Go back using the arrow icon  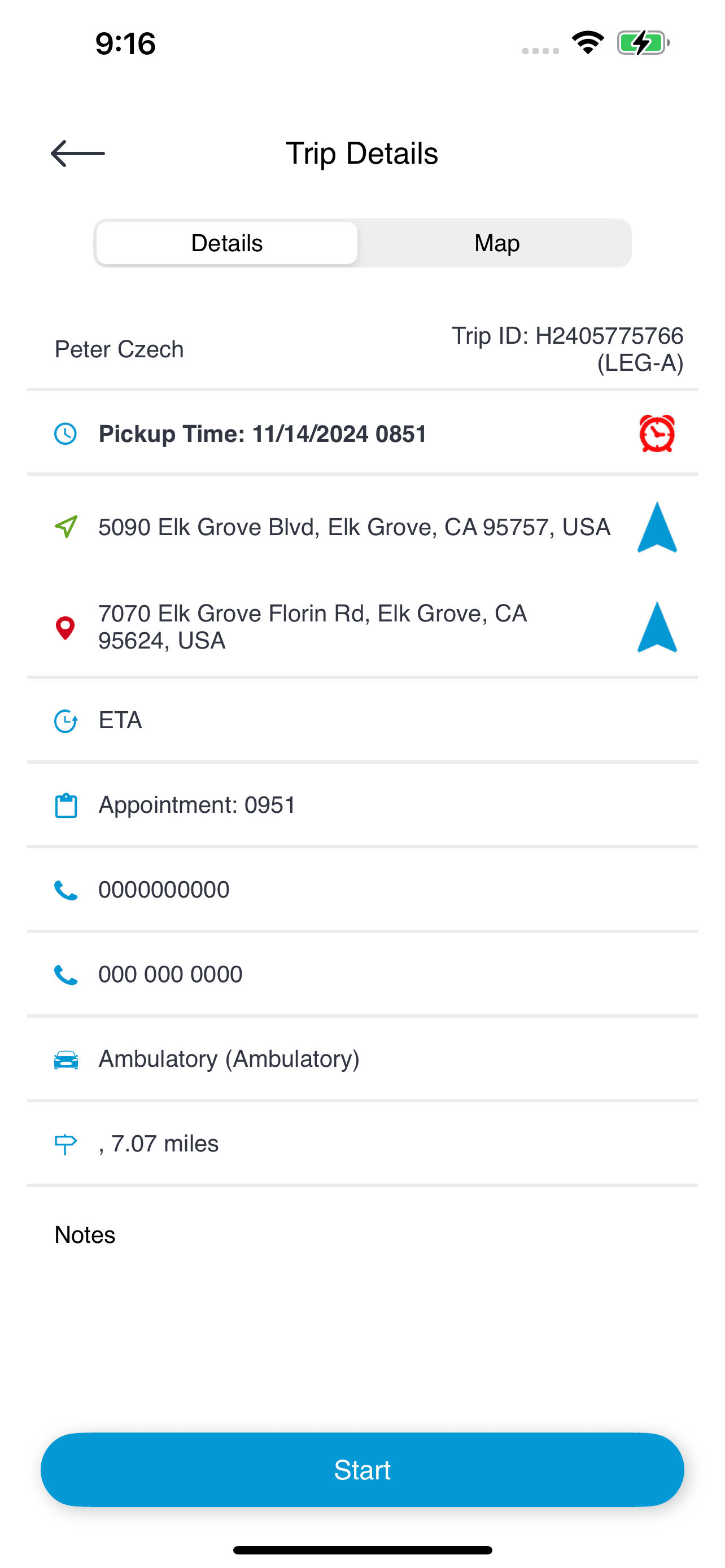77,154
